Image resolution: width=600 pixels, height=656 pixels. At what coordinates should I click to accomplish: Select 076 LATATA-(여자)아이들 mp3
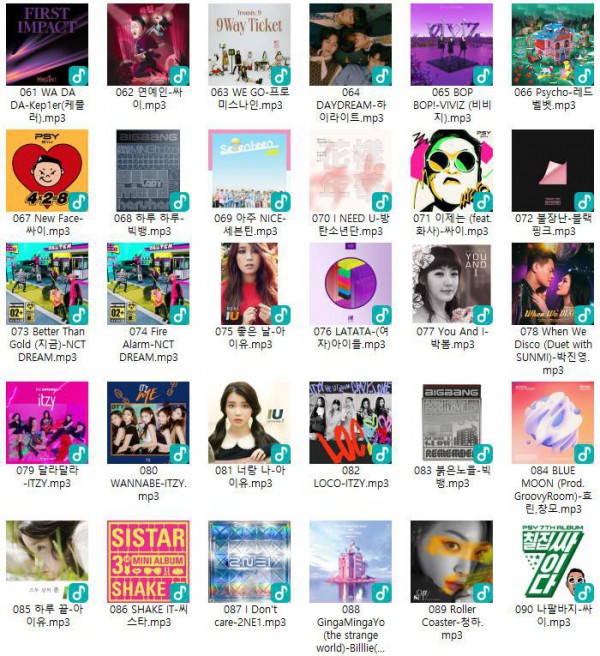350,284
